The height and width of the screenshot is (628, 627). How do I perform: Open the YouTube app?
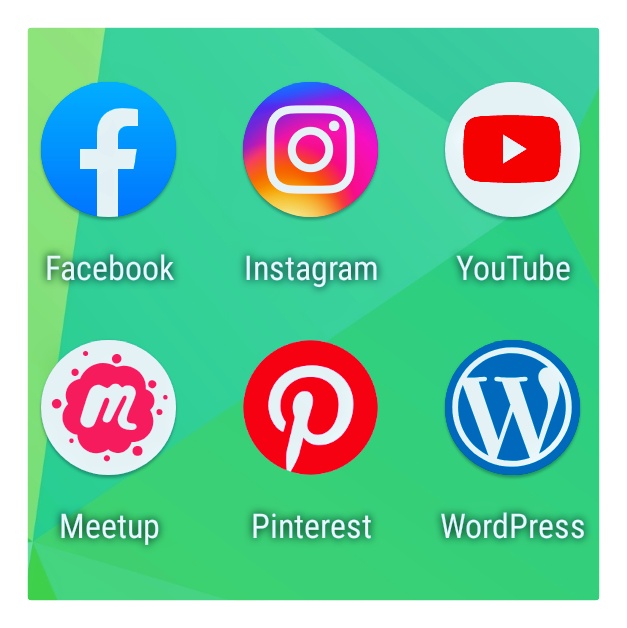(512, 150)
